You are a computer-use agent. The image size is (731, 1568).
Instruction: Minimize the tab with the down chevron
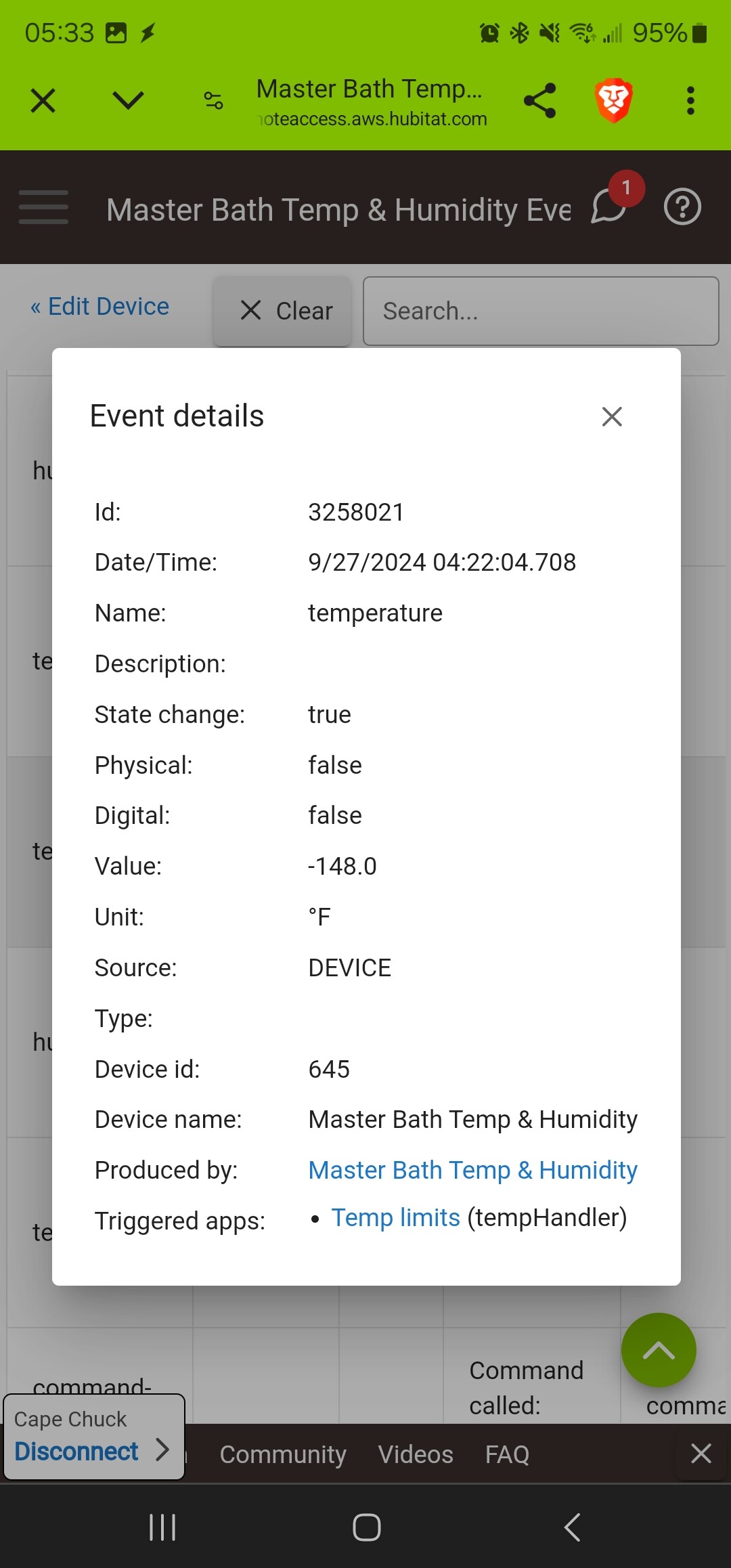coord(128,101)
